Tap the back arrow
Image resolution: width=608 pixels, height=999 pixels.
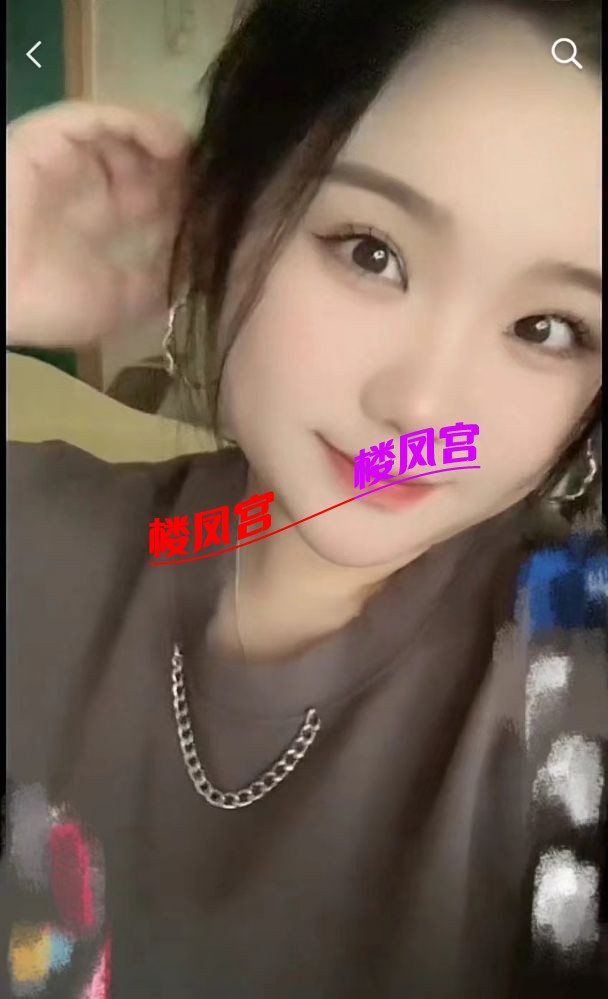pos(34,54)
